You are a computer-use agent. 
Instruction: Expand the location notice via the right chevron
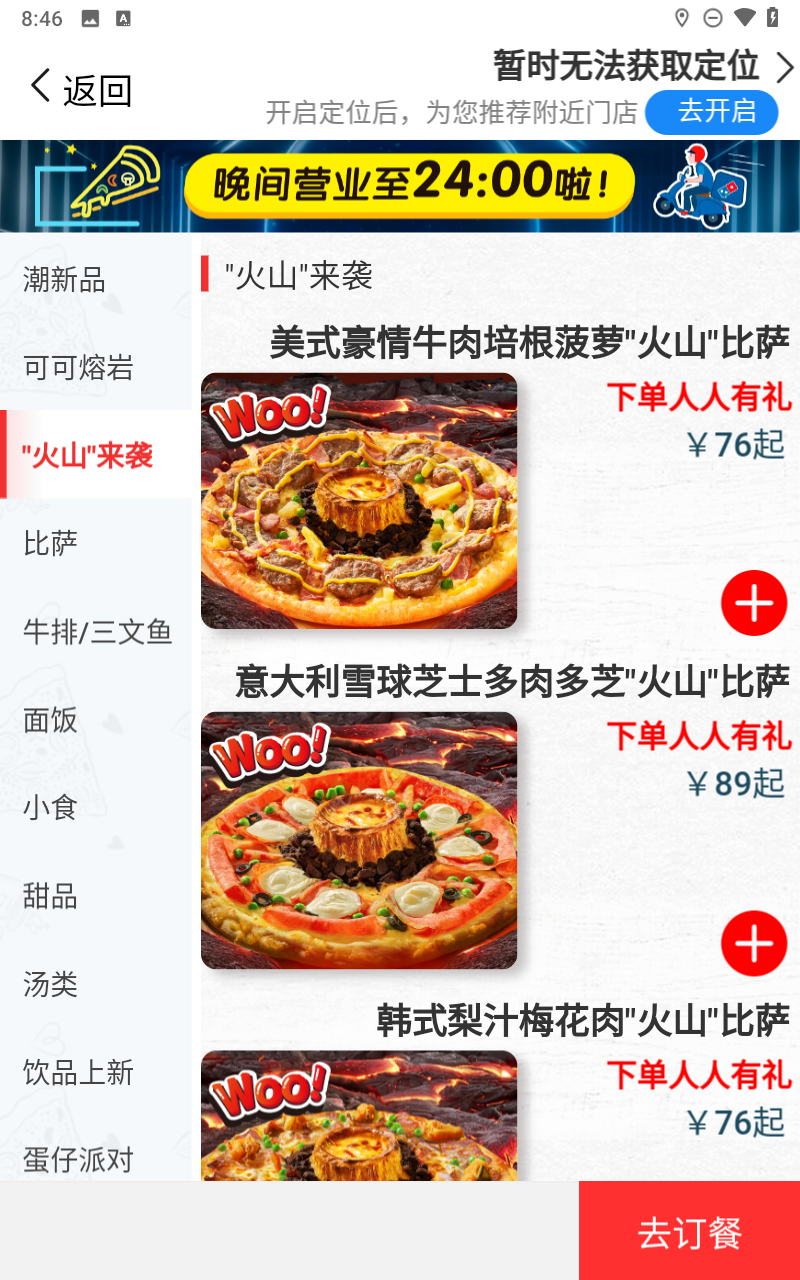coord(786,68)
